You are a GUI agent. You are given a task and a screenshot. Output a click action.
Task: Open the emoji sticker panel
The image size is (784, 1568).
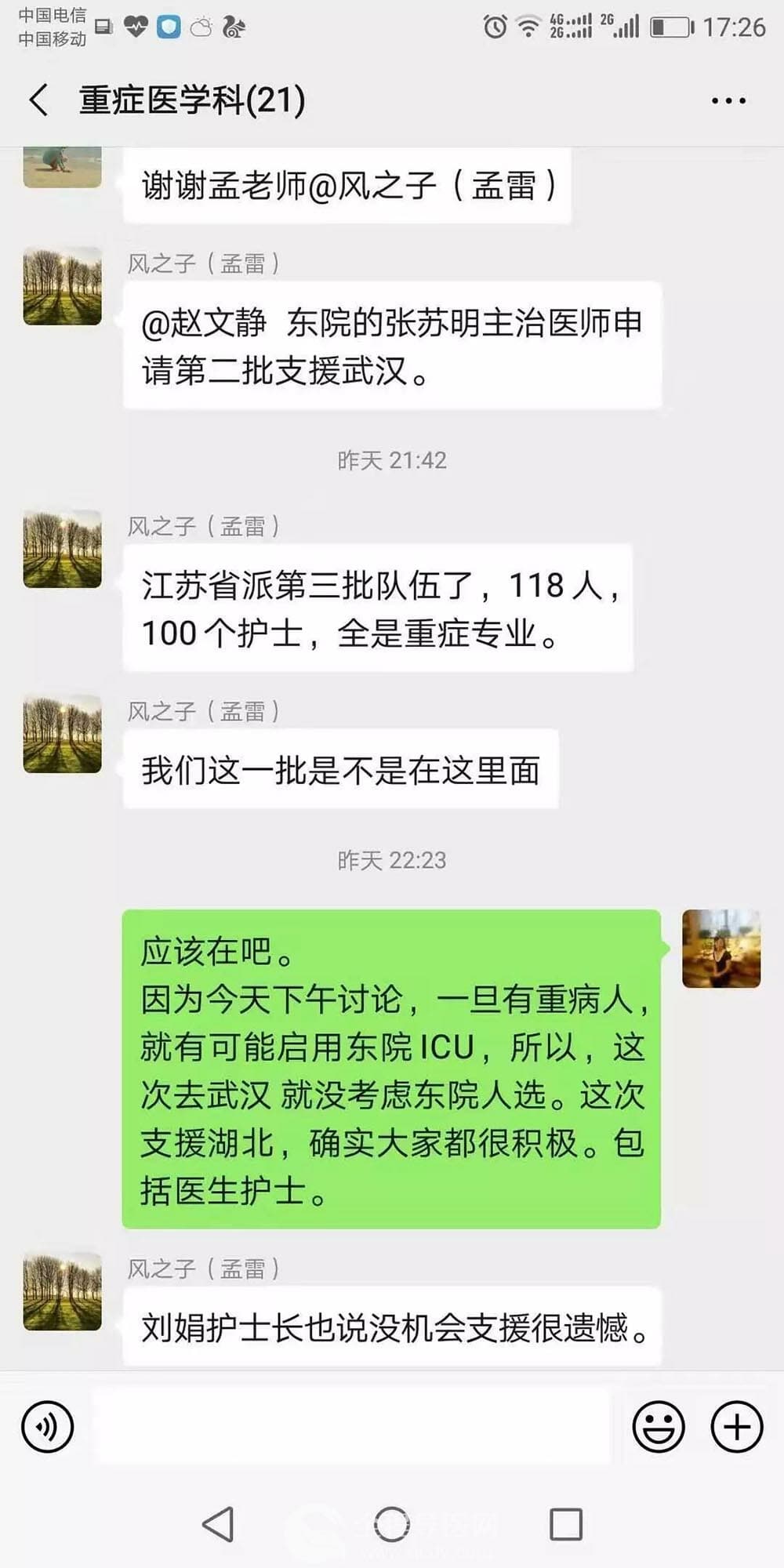point(658,1426)
